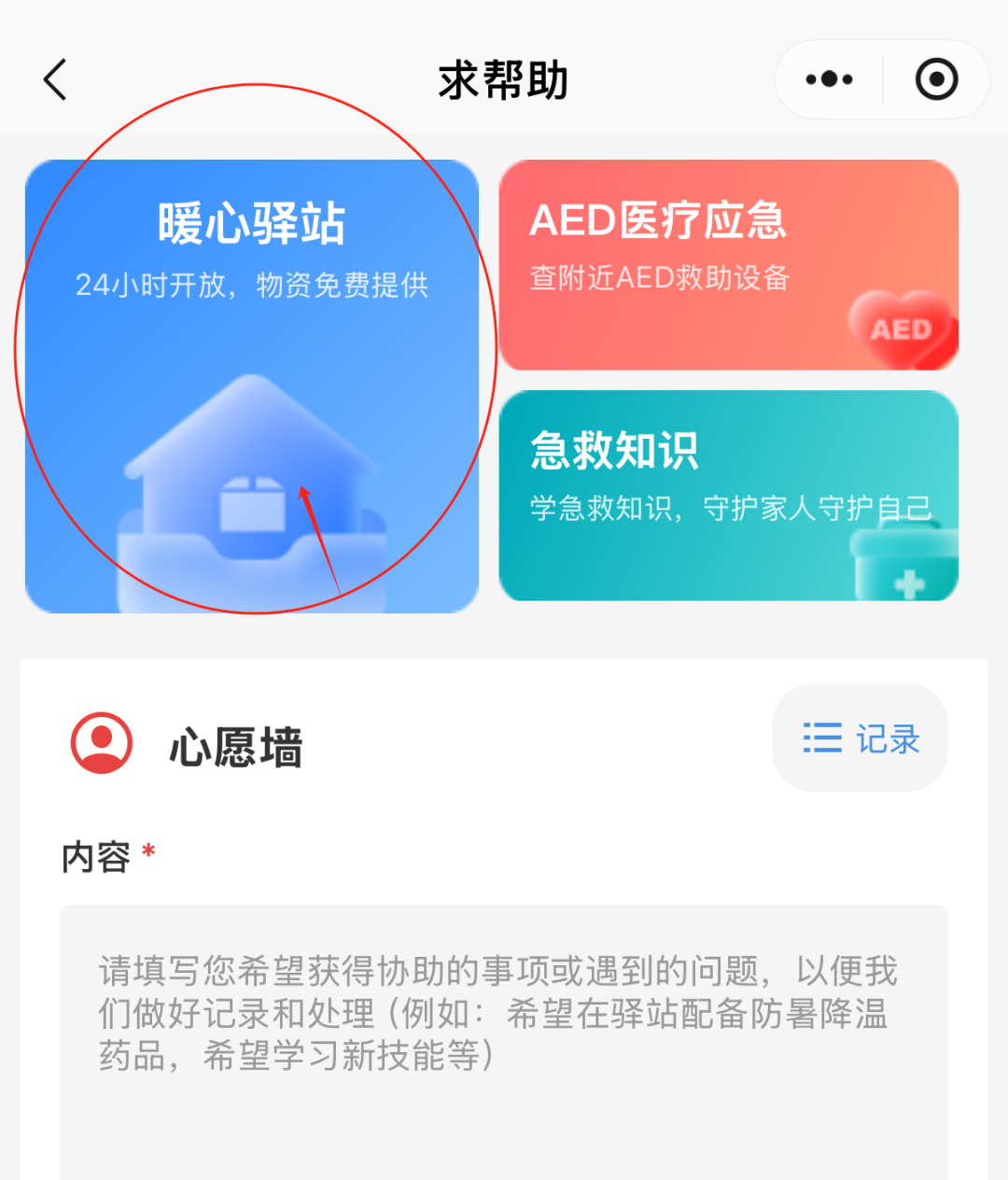Open the 暖心驿站 card
Screen dimensions: 1008x1180
click(x=251, y=386)
